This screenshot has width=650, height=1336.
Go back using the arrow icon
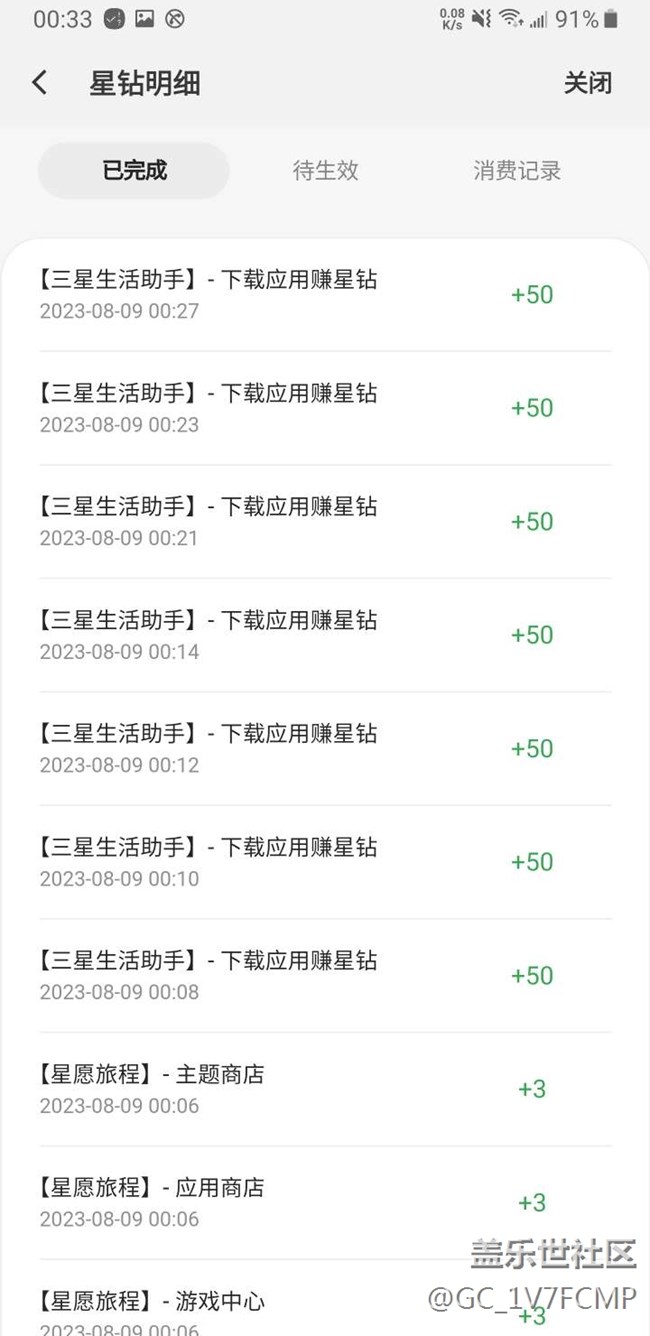click(x=39, y=83)
